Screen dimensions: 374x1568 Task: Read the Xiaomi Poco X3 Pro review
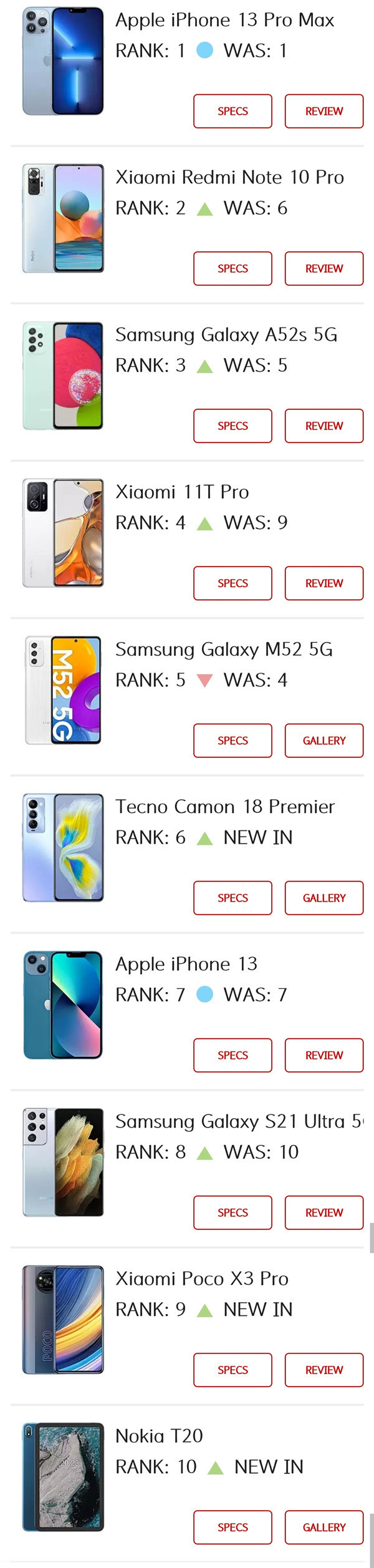[x=324, y=1369]
